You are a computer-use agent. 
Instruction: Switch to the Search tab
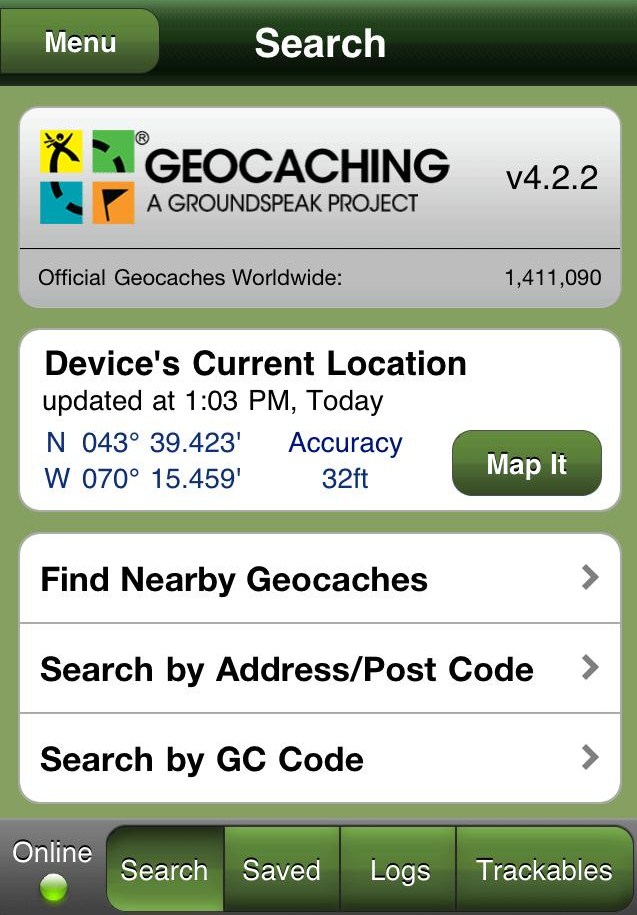tap(165, 870)
